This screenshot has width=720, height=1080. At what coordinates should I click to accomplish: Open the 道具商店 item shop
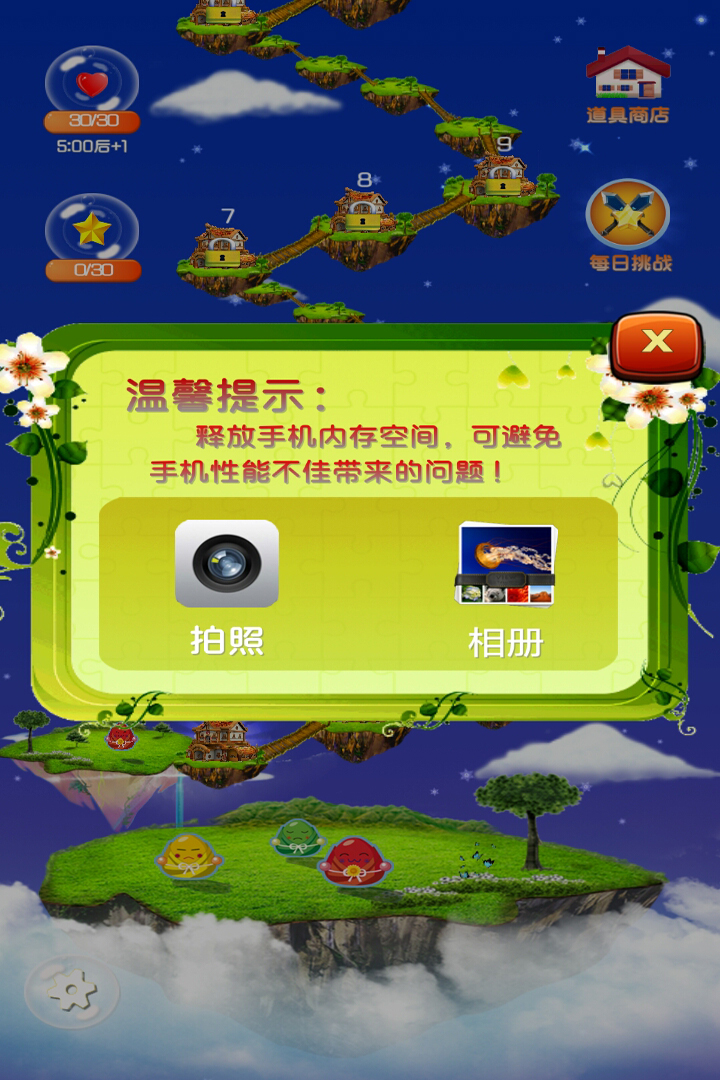pos(628,84)
